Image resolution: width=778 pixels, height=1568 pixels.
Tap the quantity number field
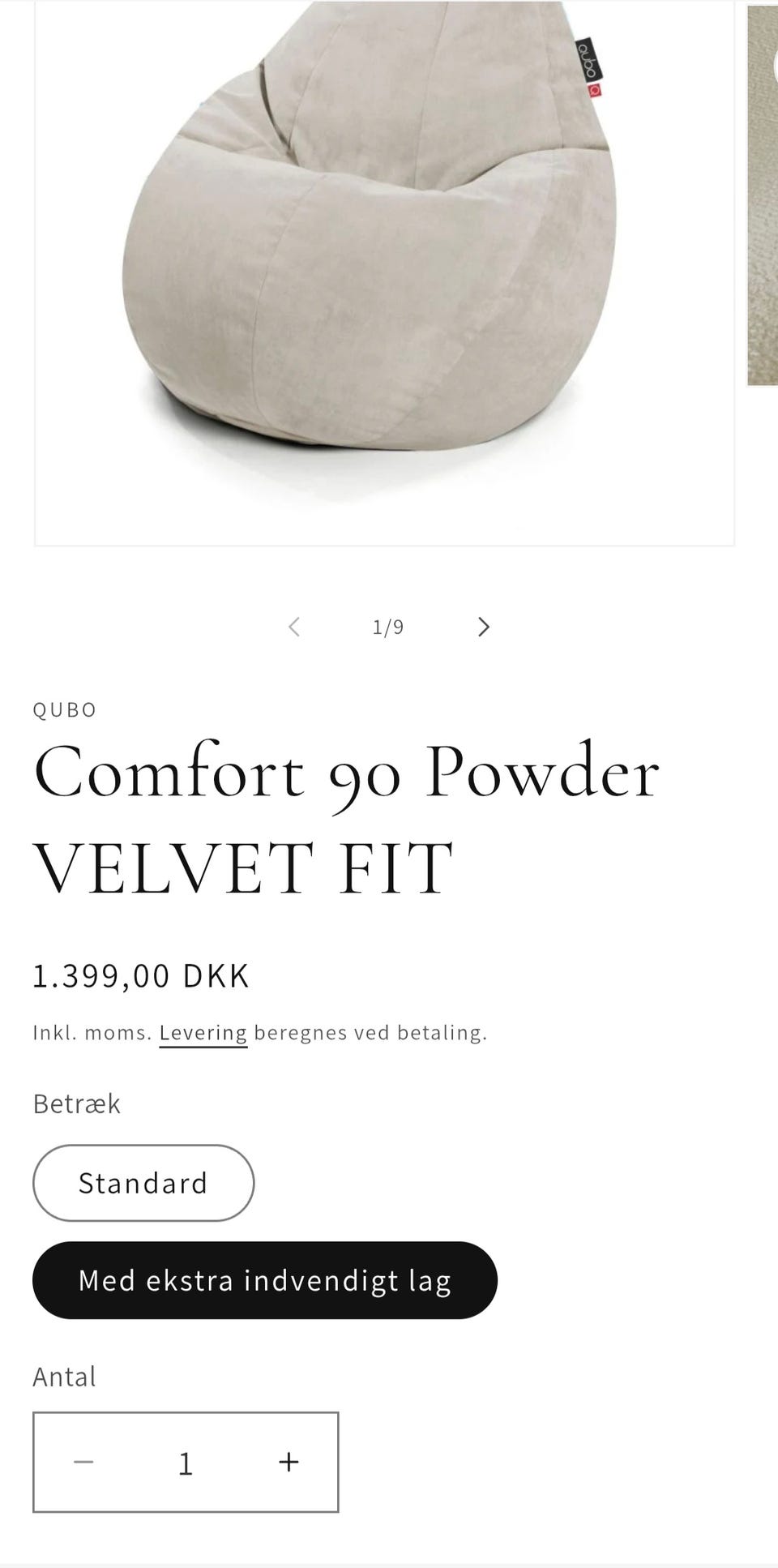click(186, 1463)
